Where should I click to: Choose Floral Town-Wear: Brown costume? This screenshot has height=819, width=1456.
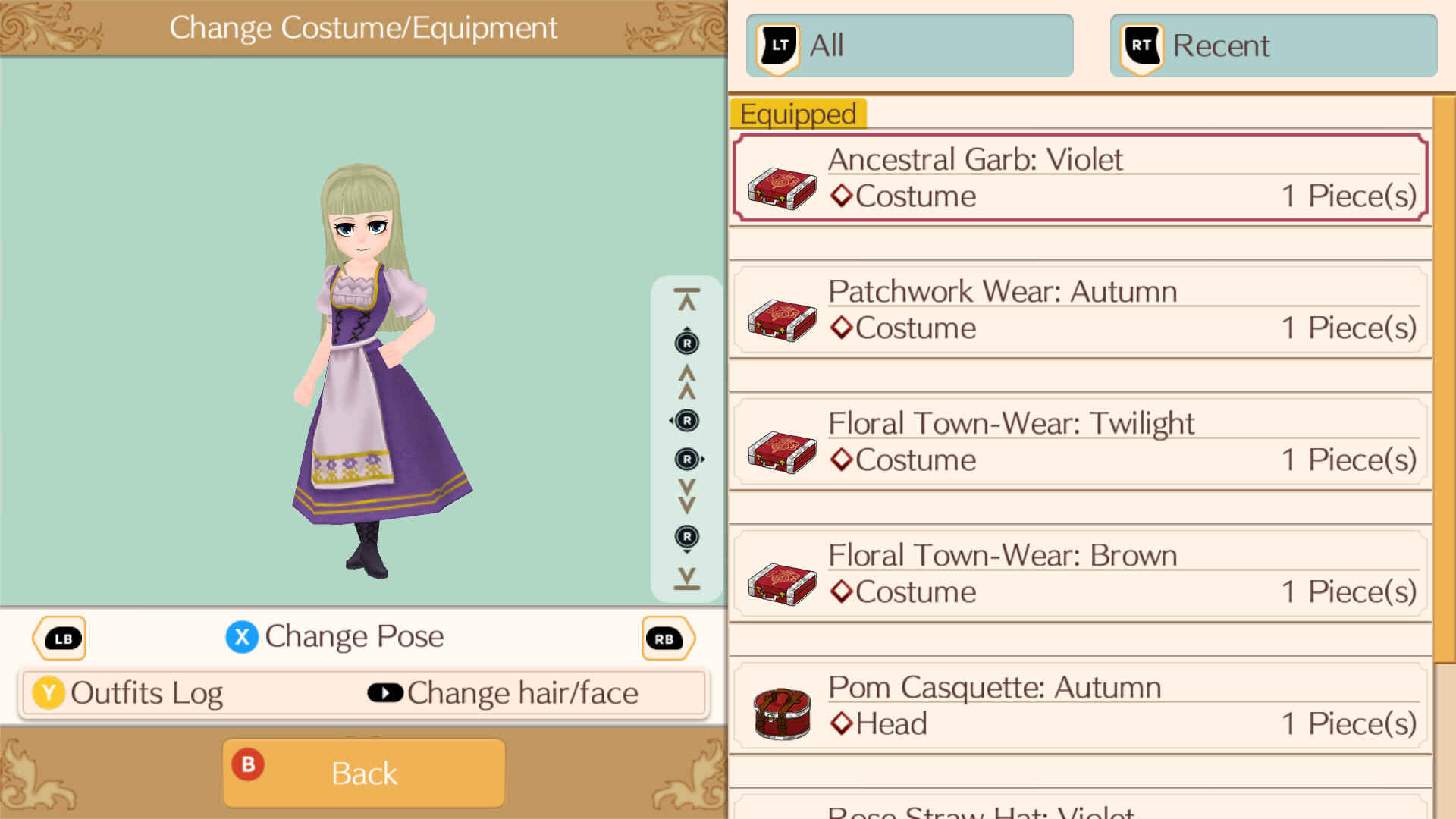pyautogui.click(x=1080, y=574)
